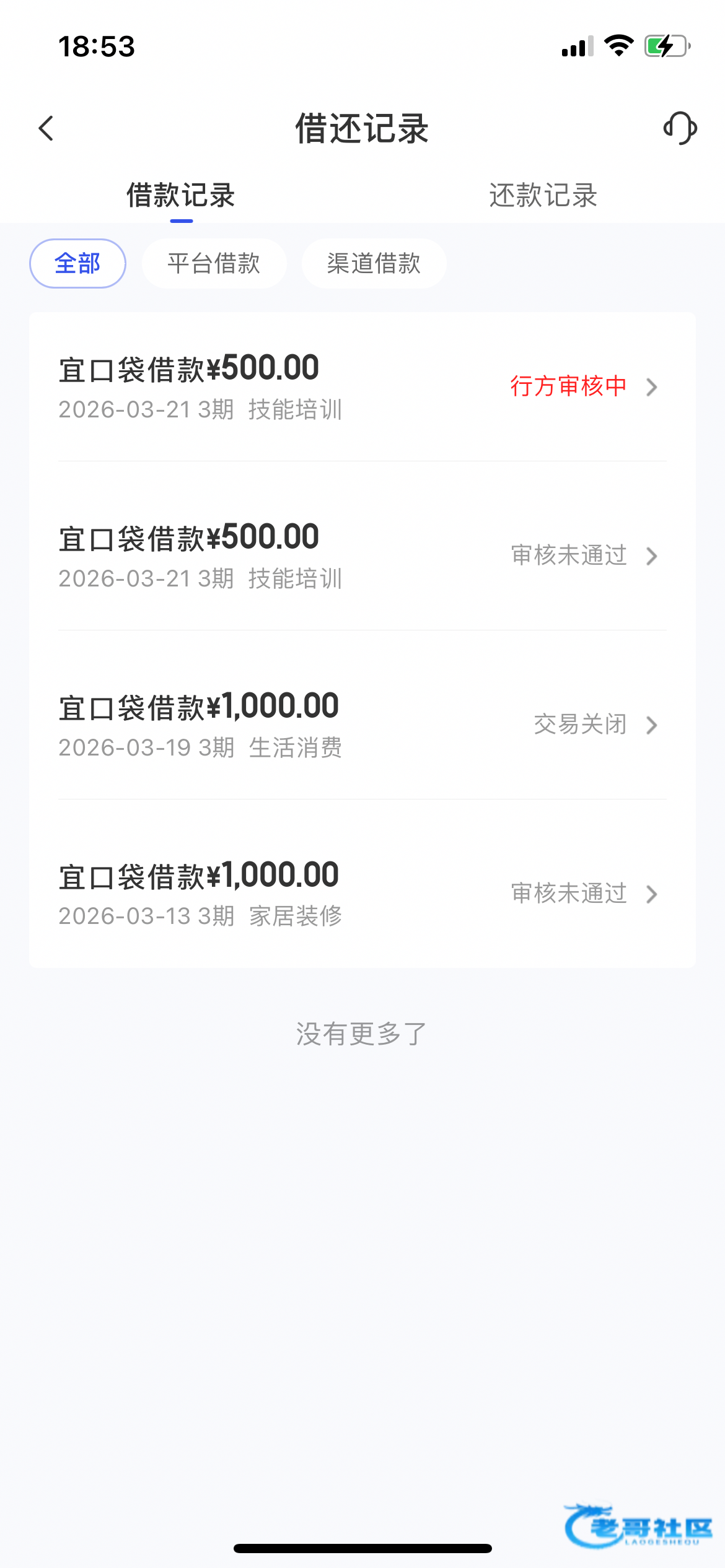Open the ¥1,000.00 loan marked 交易关闭
Viewport: 725px width, 1568px height.
(x=362, y=725)
